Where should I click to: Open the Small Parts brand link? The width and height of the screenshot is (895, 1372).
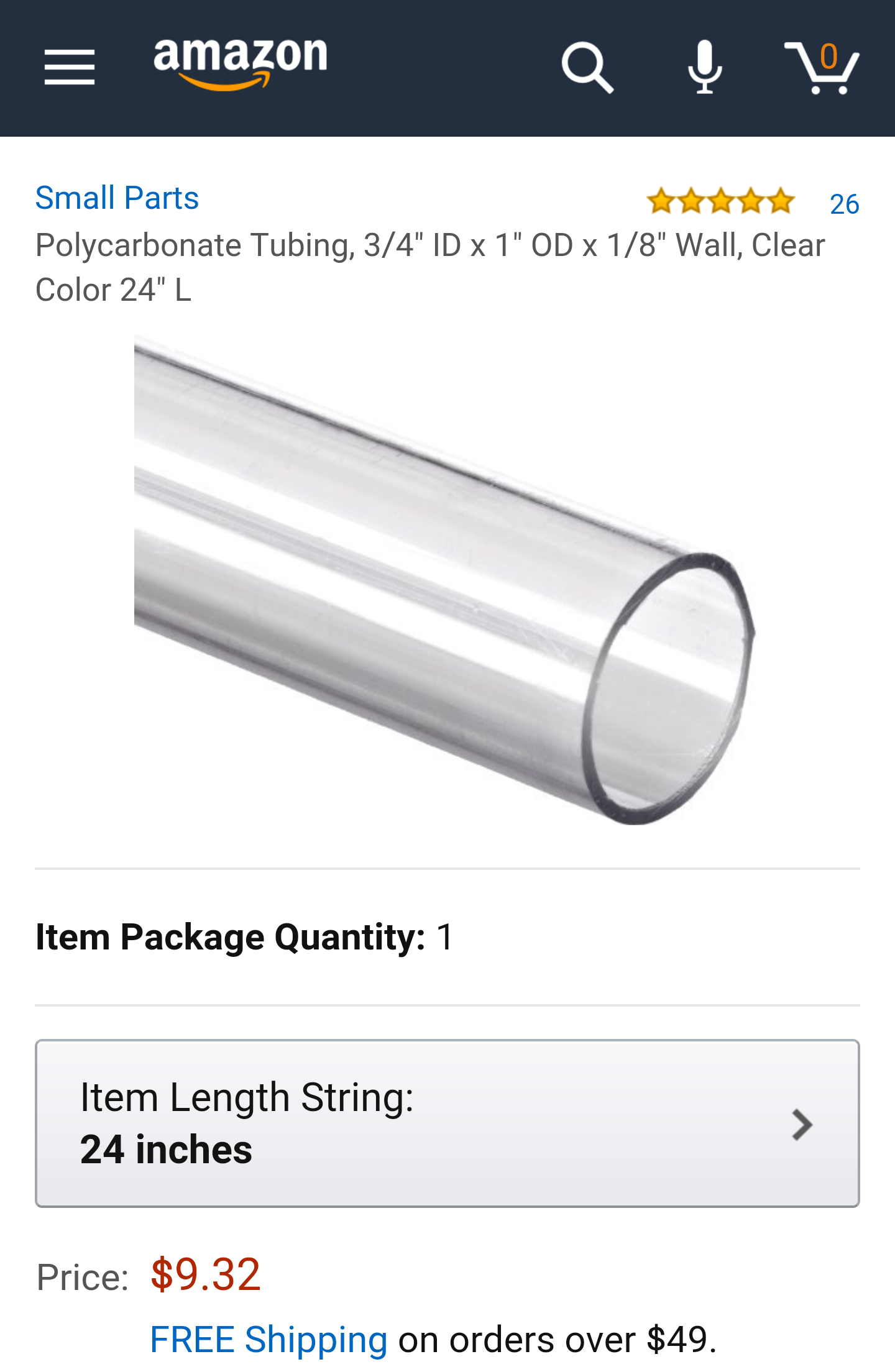pos(117,198)
